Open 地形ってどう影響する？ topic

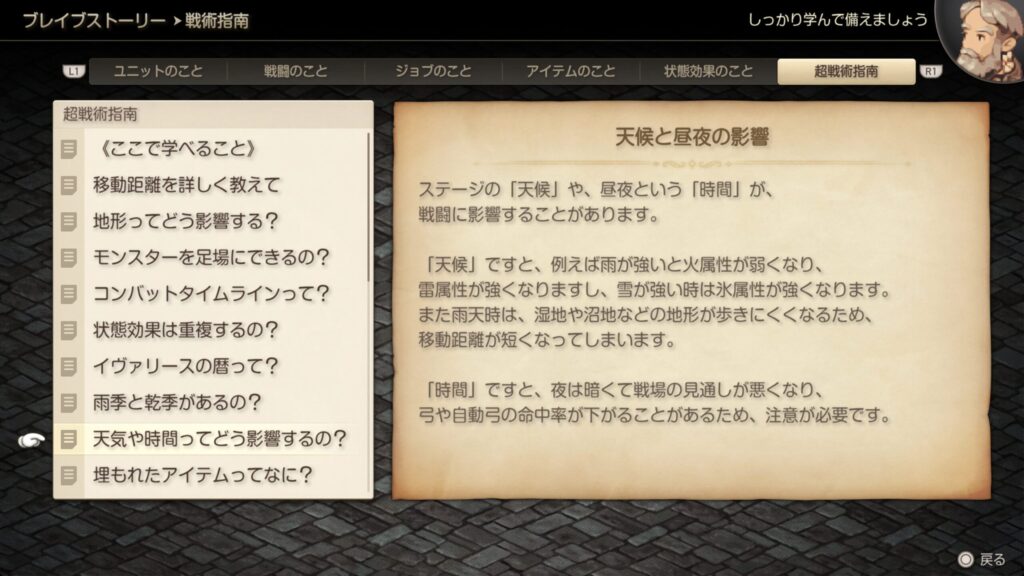185,221
